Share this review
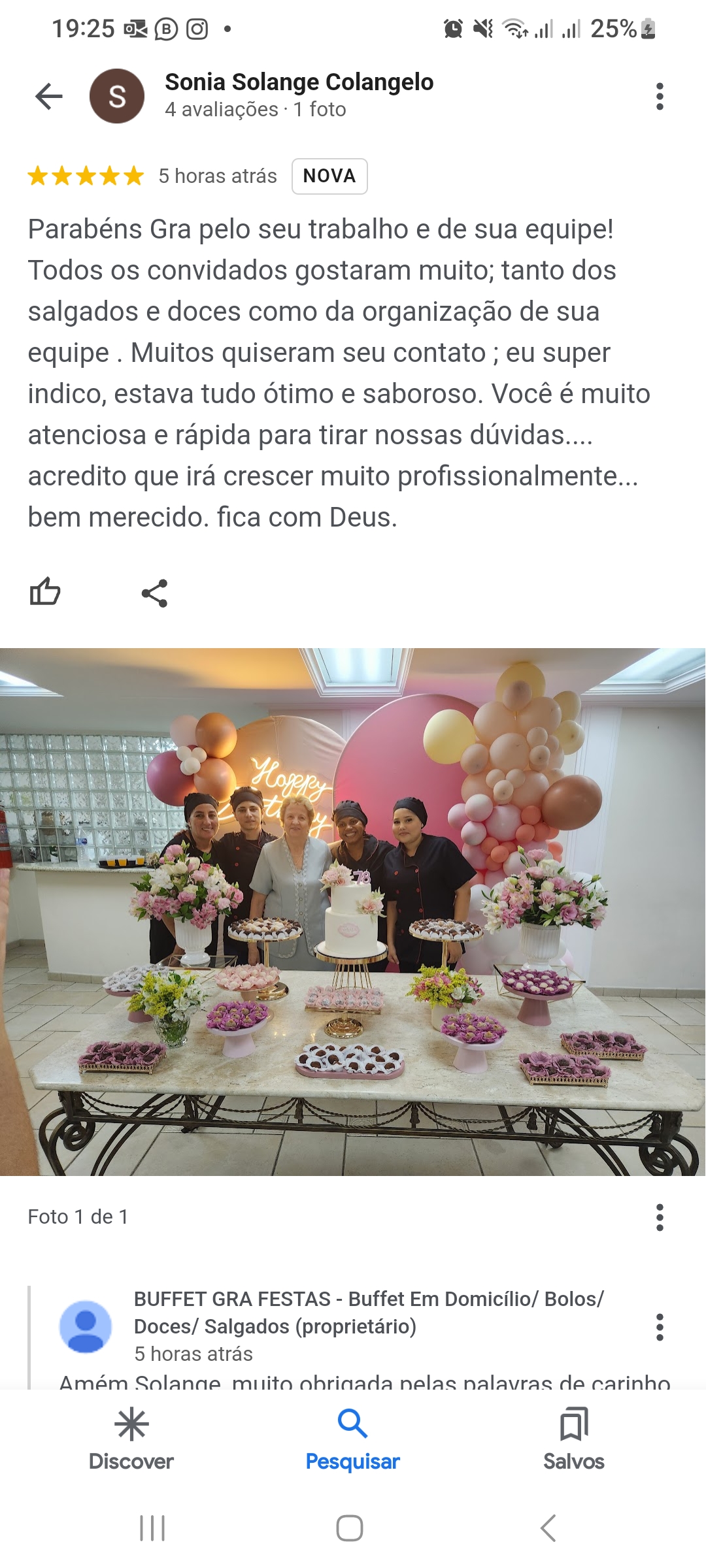The image size is (706, 1568). point(155,593)
